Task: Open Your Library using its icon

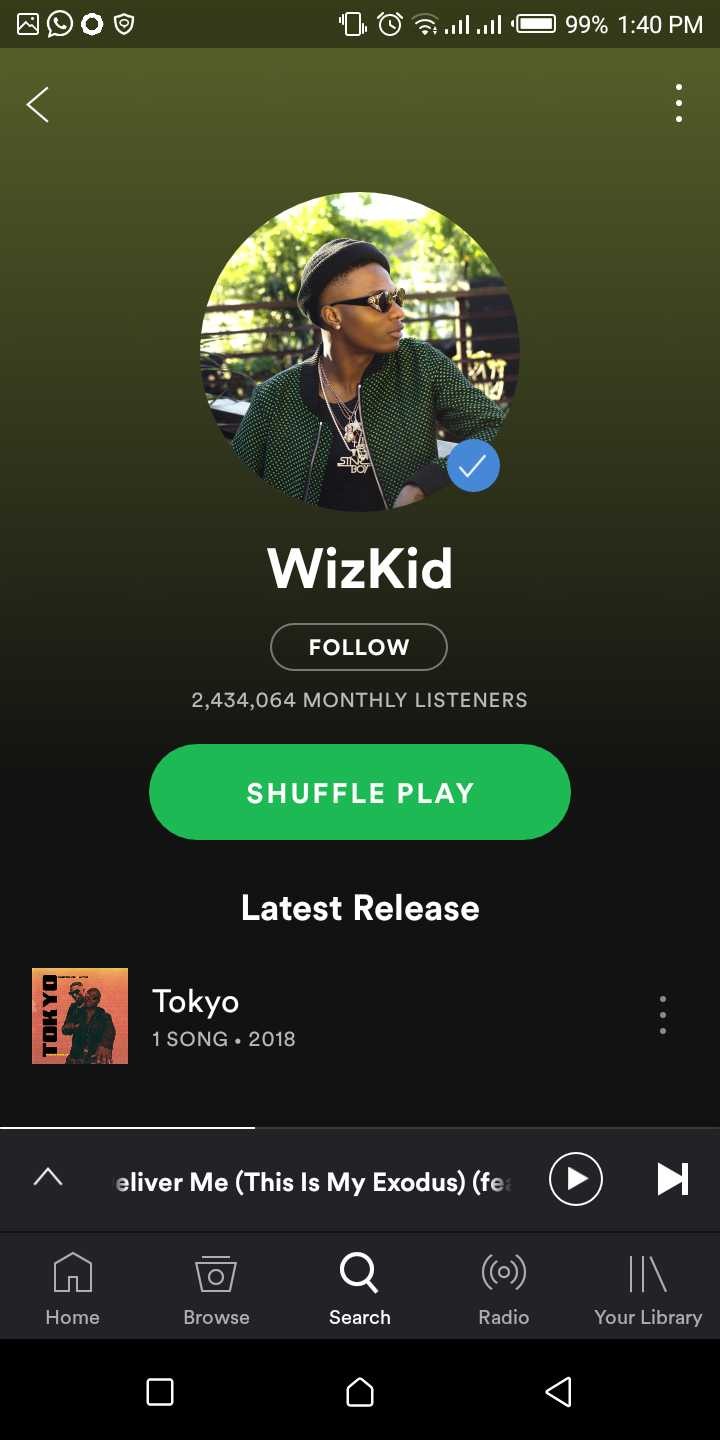Action: pos(647,1286)
